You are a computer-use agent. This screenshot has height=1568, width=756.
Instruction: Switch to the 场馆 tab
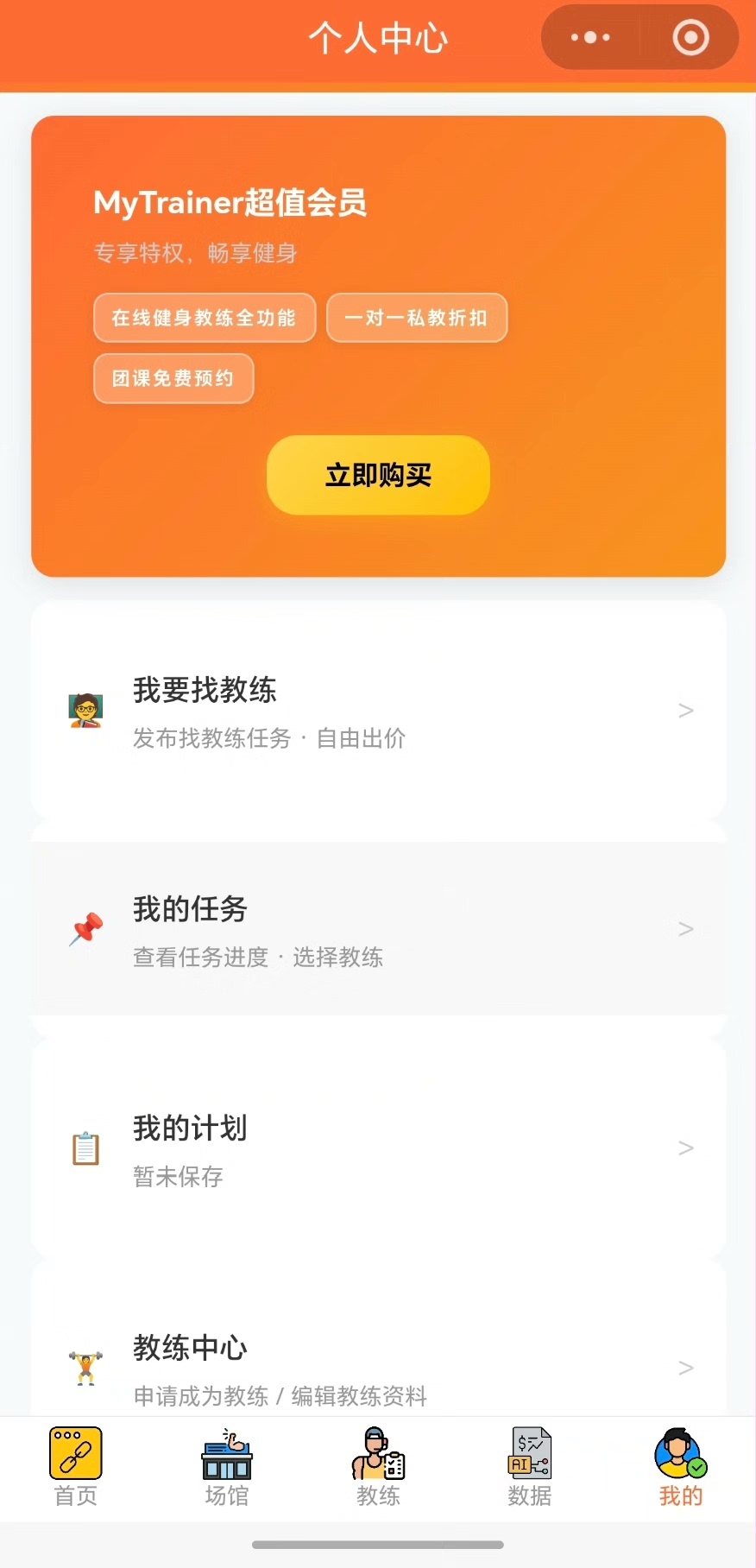point(227,1468)
